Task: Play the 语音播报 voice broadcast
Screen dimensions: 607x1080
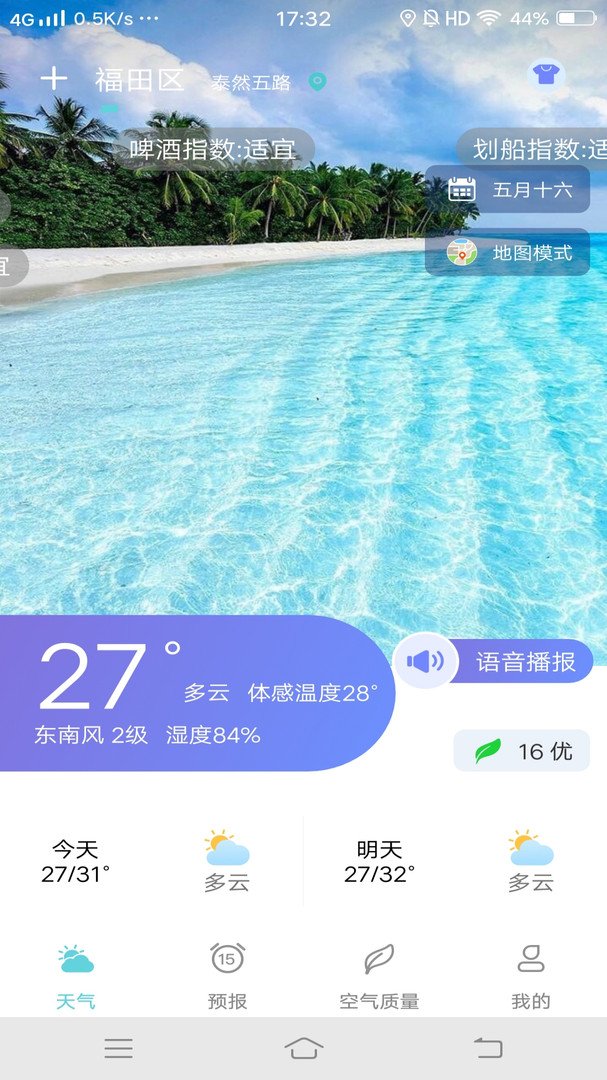Action: 494,661
